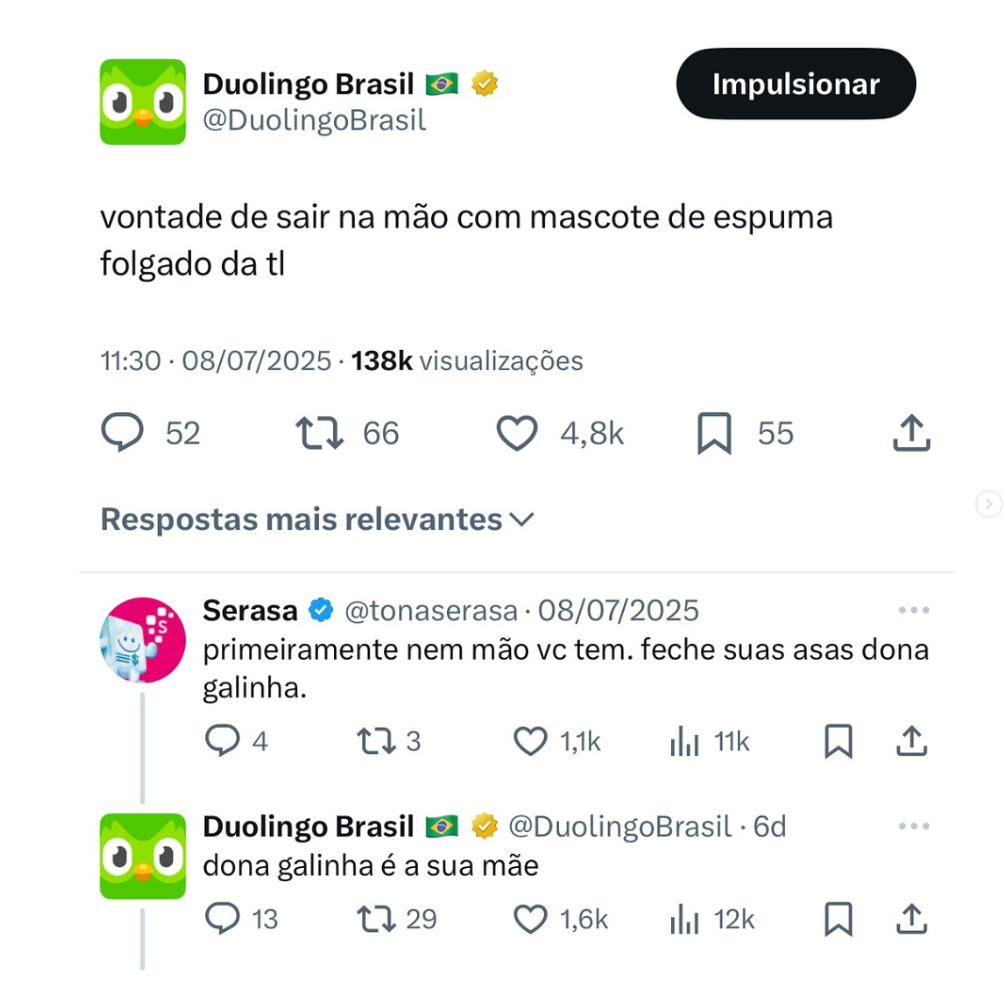Repost the main post with 66 reposts
This screenshot has height=994, width=1005.
320,433
